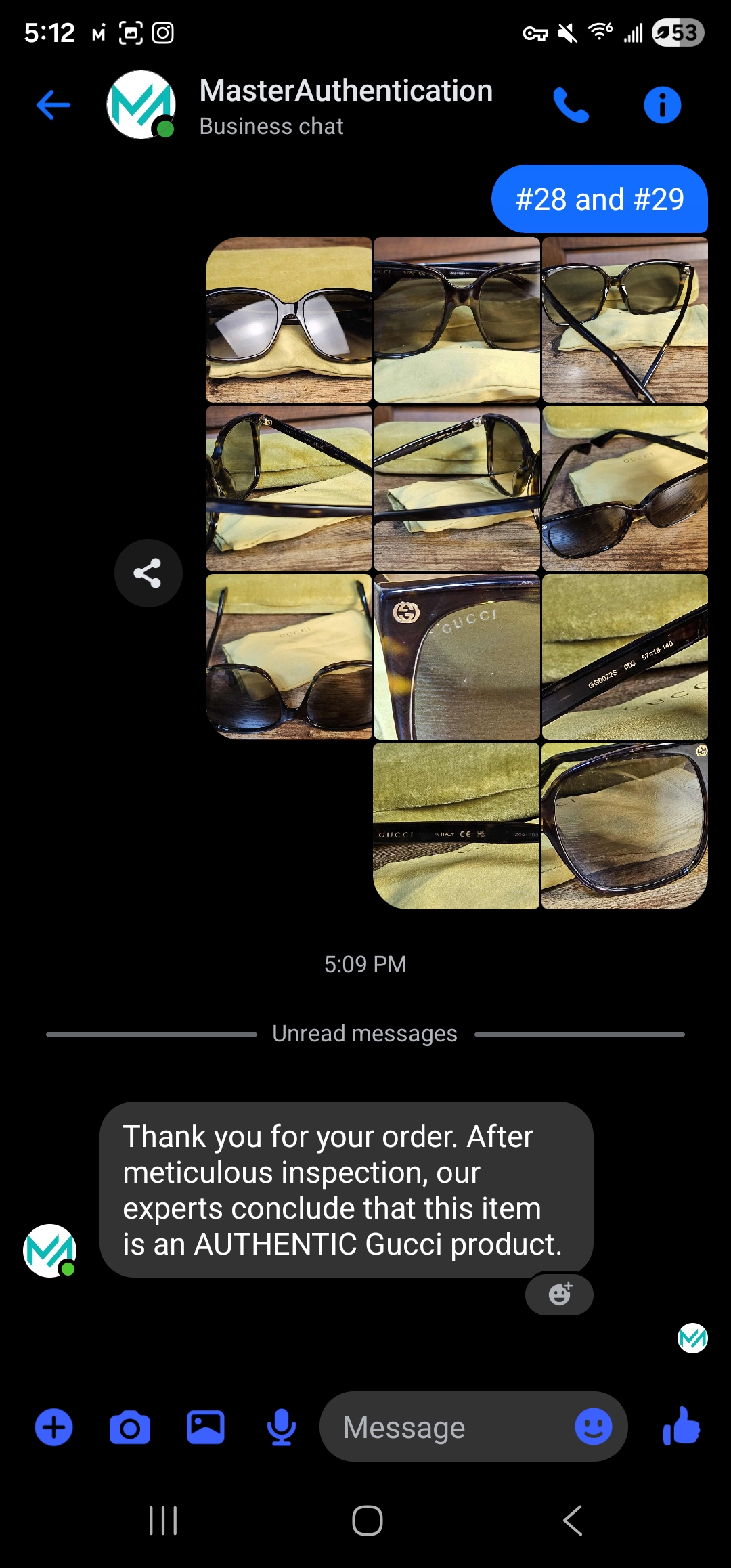Image resolution: width=731 pixels, height=1568 pixels.
Task: Open recent apps from navigation bar
Action: click(x=163, y=1521)
